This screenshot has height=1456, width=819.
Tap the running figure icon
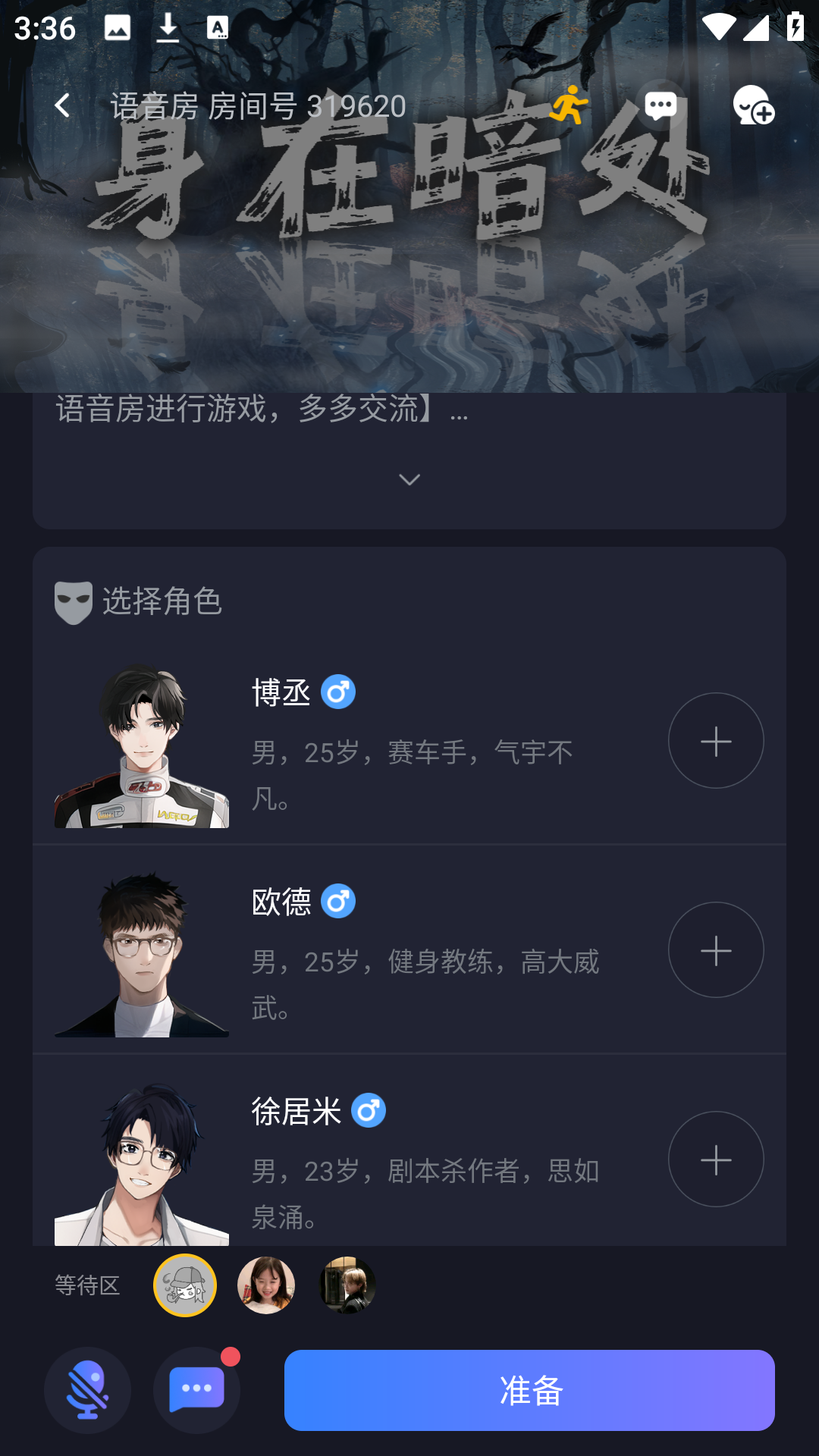click(569, 105)
